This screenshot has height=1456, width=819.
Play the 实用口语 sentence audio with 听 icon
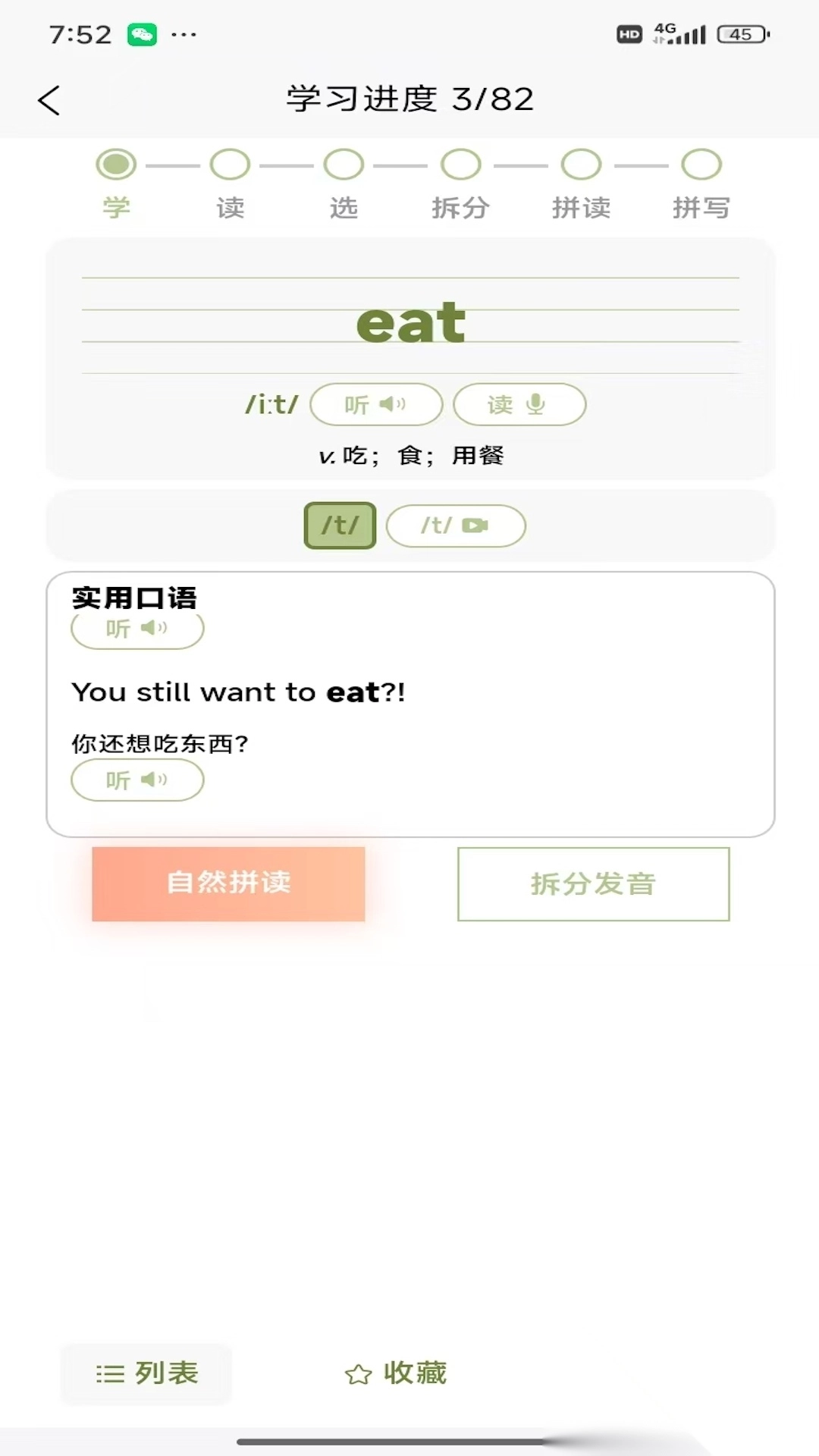[x=136, y=629]
